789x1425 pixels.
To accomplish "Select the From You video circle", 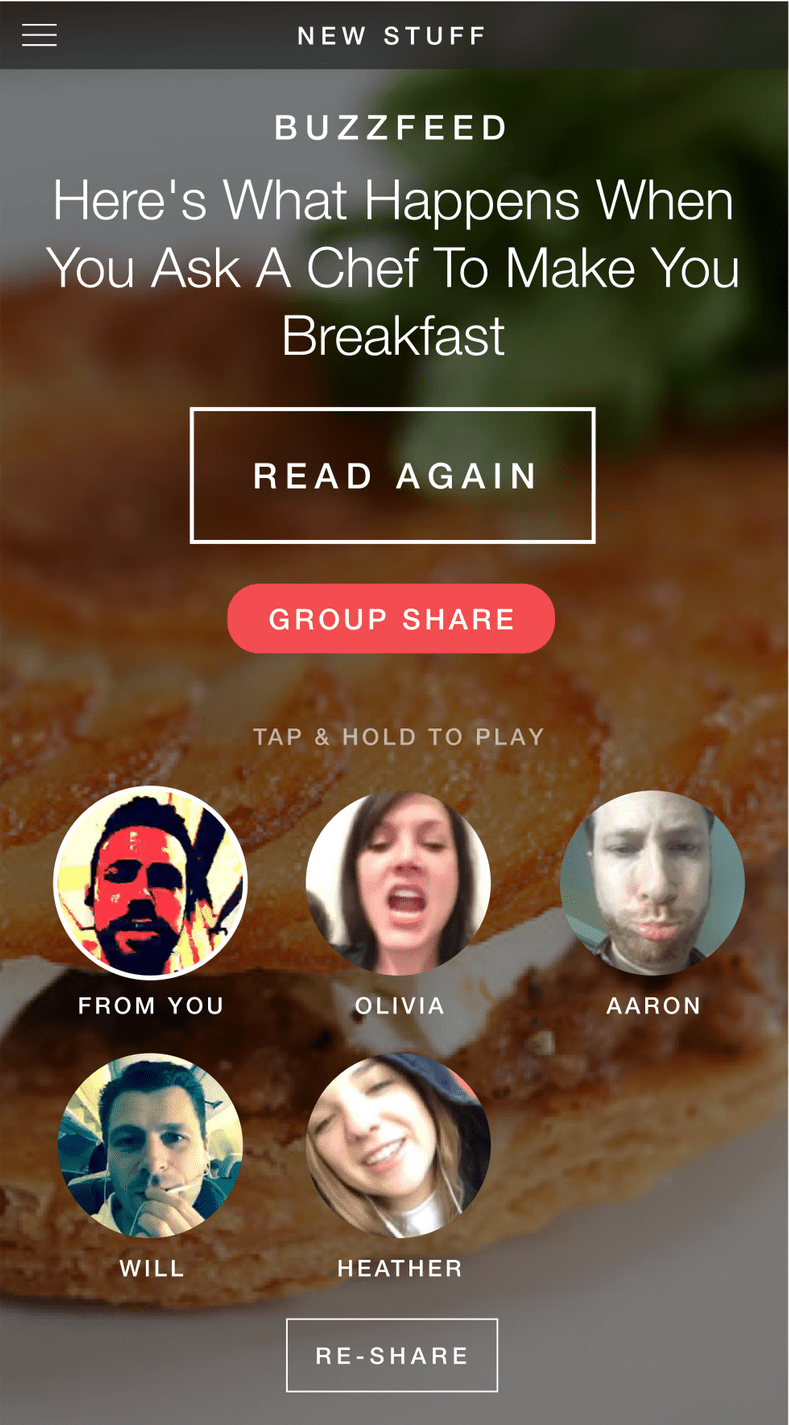I will pos(150,883).
